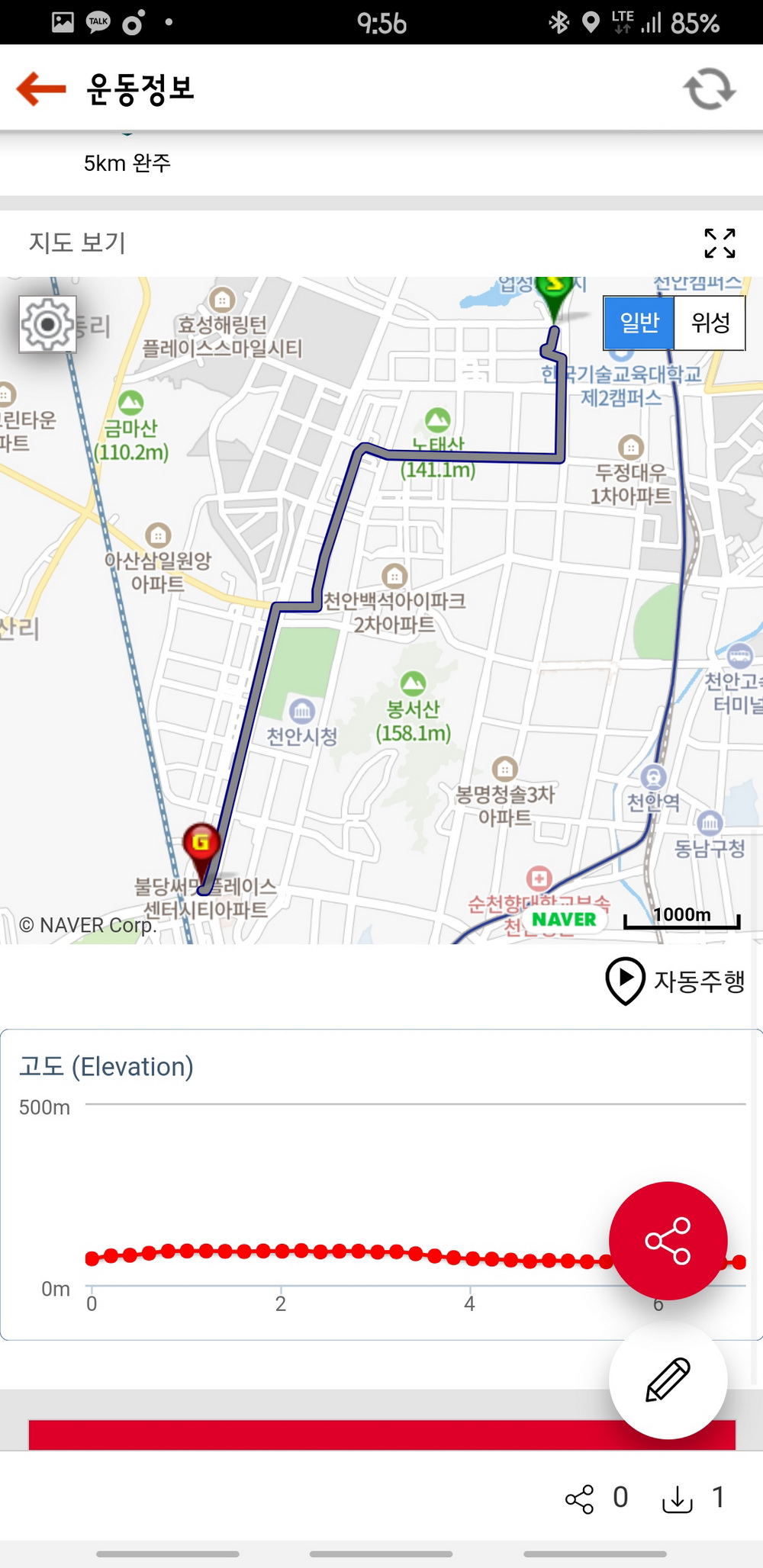Tap the download icon beside count 1
The width and height of the screenshot is (763, 1568).
coord(677,1499)
